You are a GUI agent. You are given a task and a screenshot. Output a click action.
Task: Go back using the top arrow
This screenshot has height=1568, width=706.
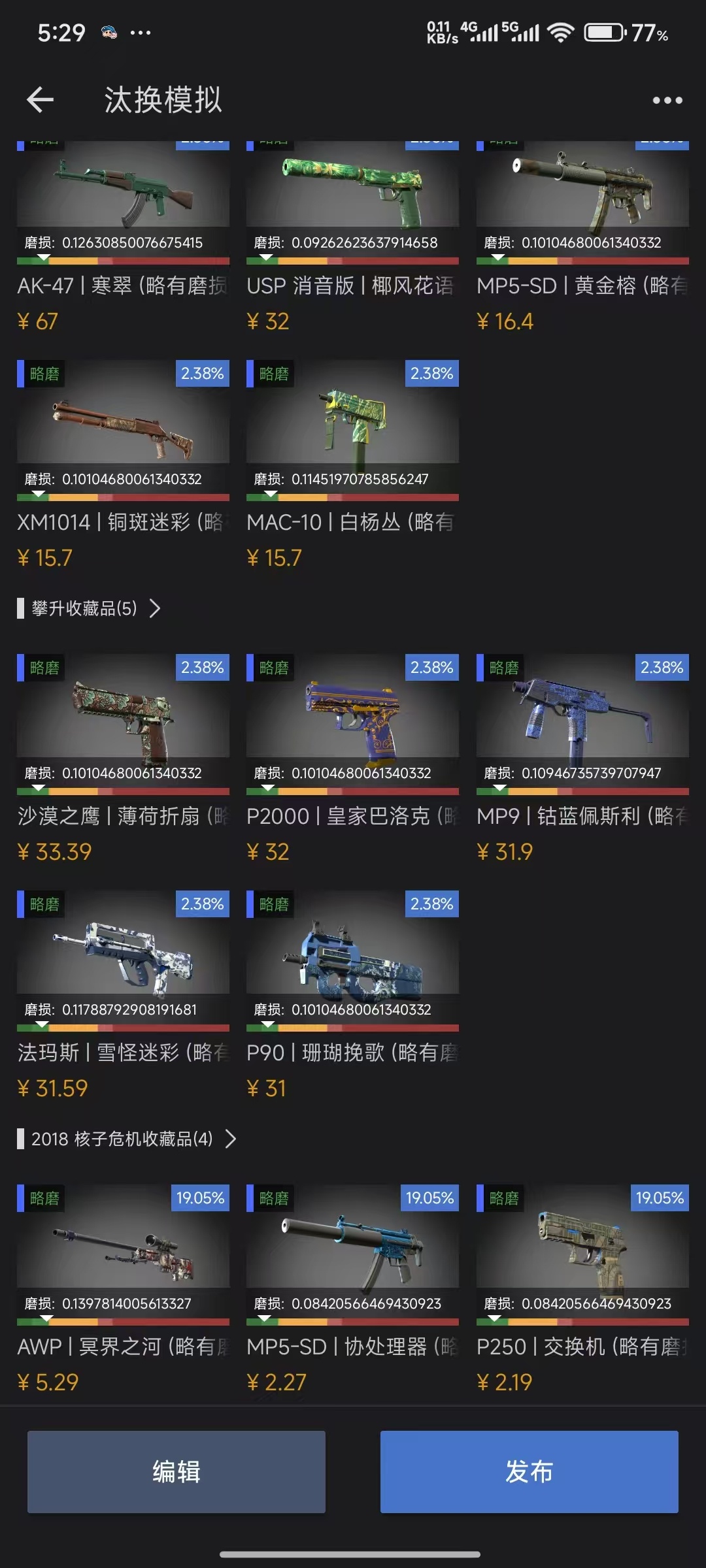click(41, 100)
